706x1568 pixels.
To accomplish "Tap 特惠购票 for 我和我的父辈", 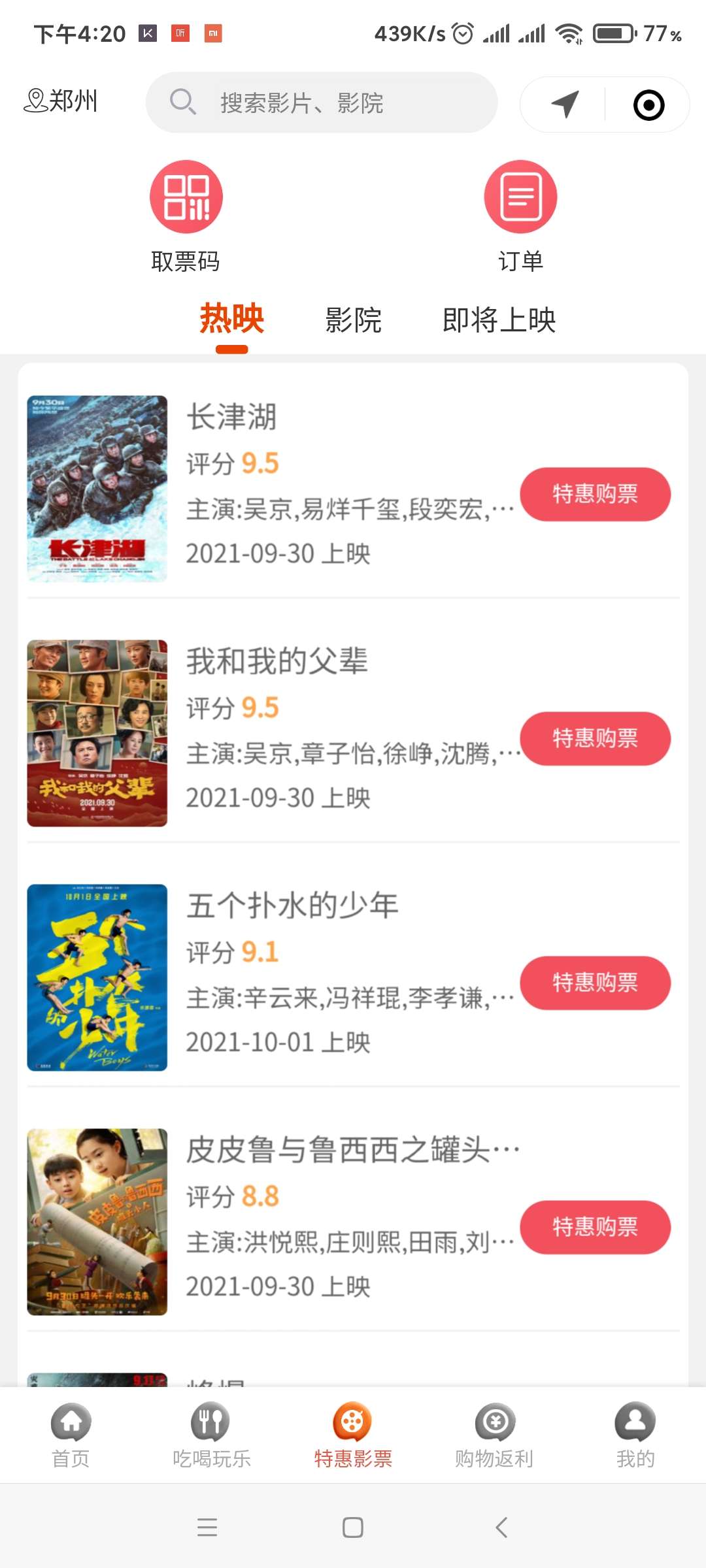I will pyautogui.click(x=595, y=738).
